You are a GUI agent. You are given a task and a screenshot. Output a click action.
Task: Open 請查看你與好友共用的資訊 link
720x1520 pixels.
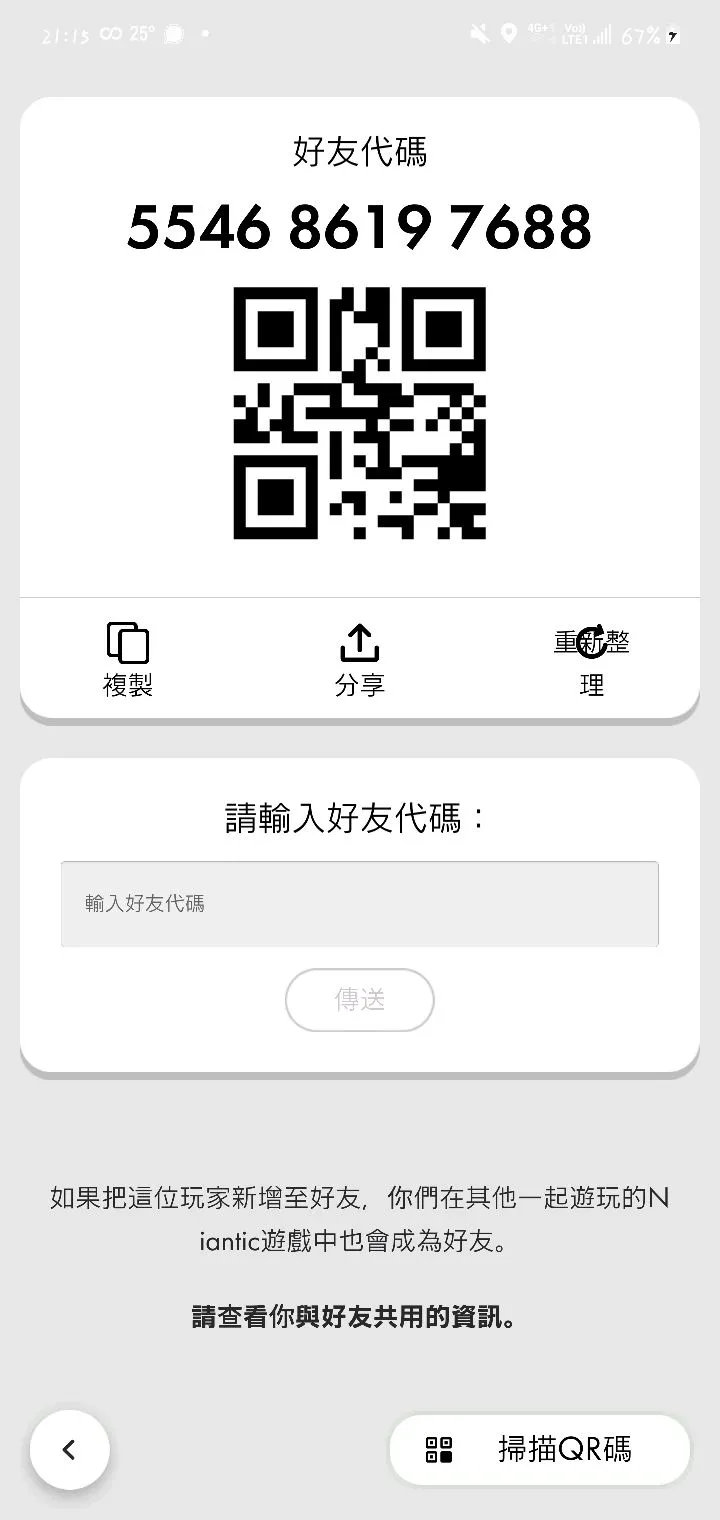[356, 1317]
